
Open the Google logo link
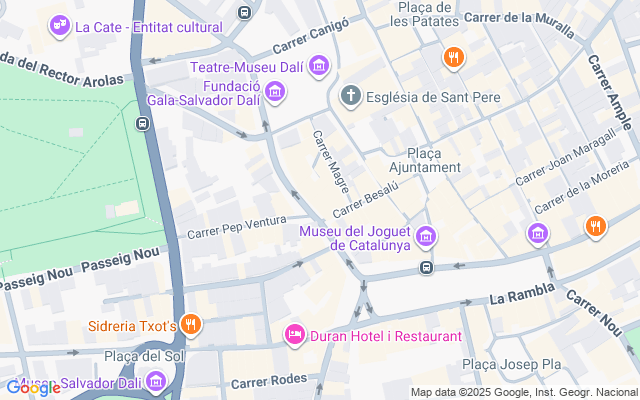coord(32,388)
